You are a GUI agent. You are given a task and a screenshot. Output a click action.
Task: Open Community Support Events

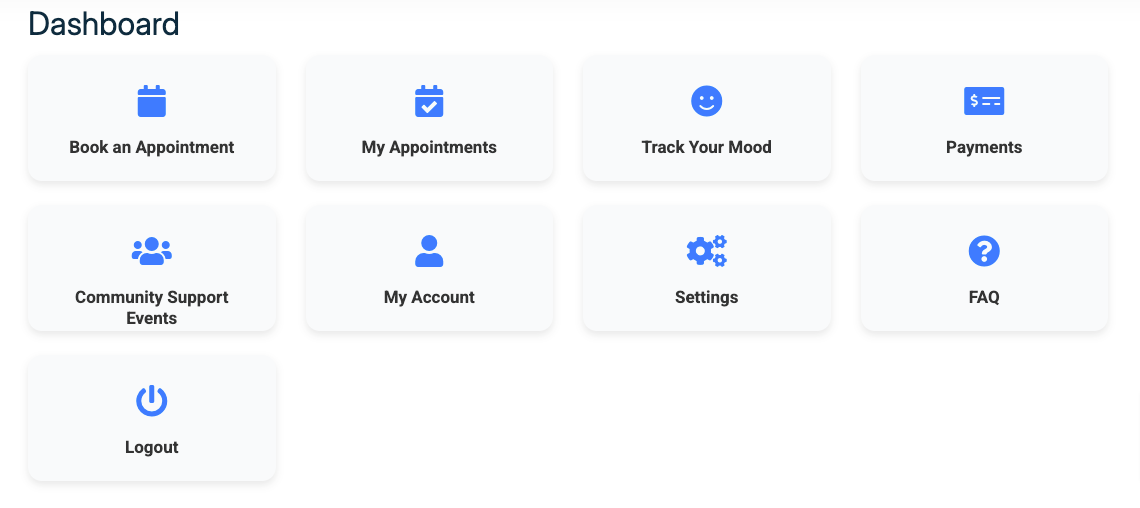pyautogui.click(x=152, y=270)
